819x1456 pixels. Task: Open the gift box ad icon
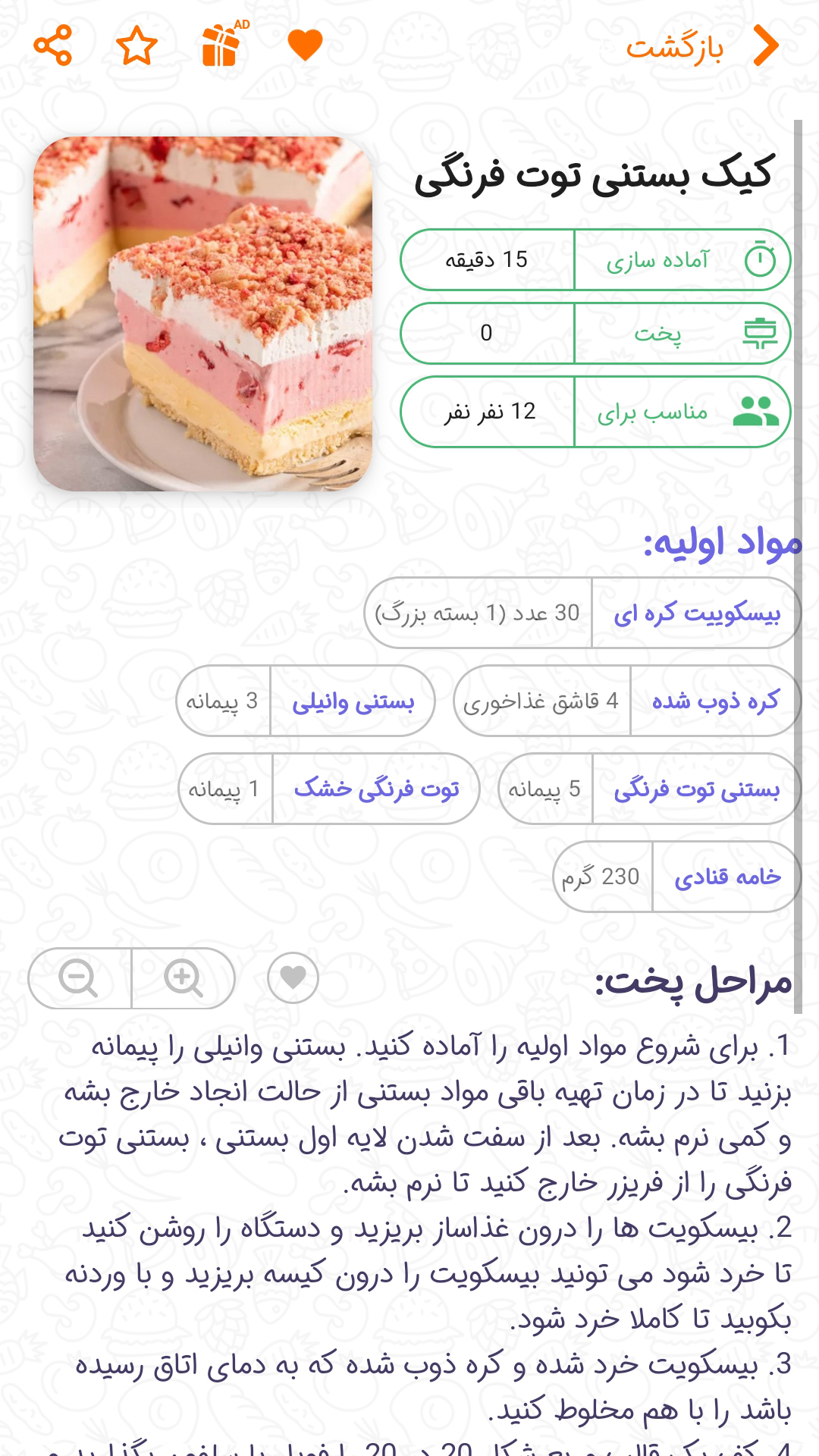coord(224,44)
